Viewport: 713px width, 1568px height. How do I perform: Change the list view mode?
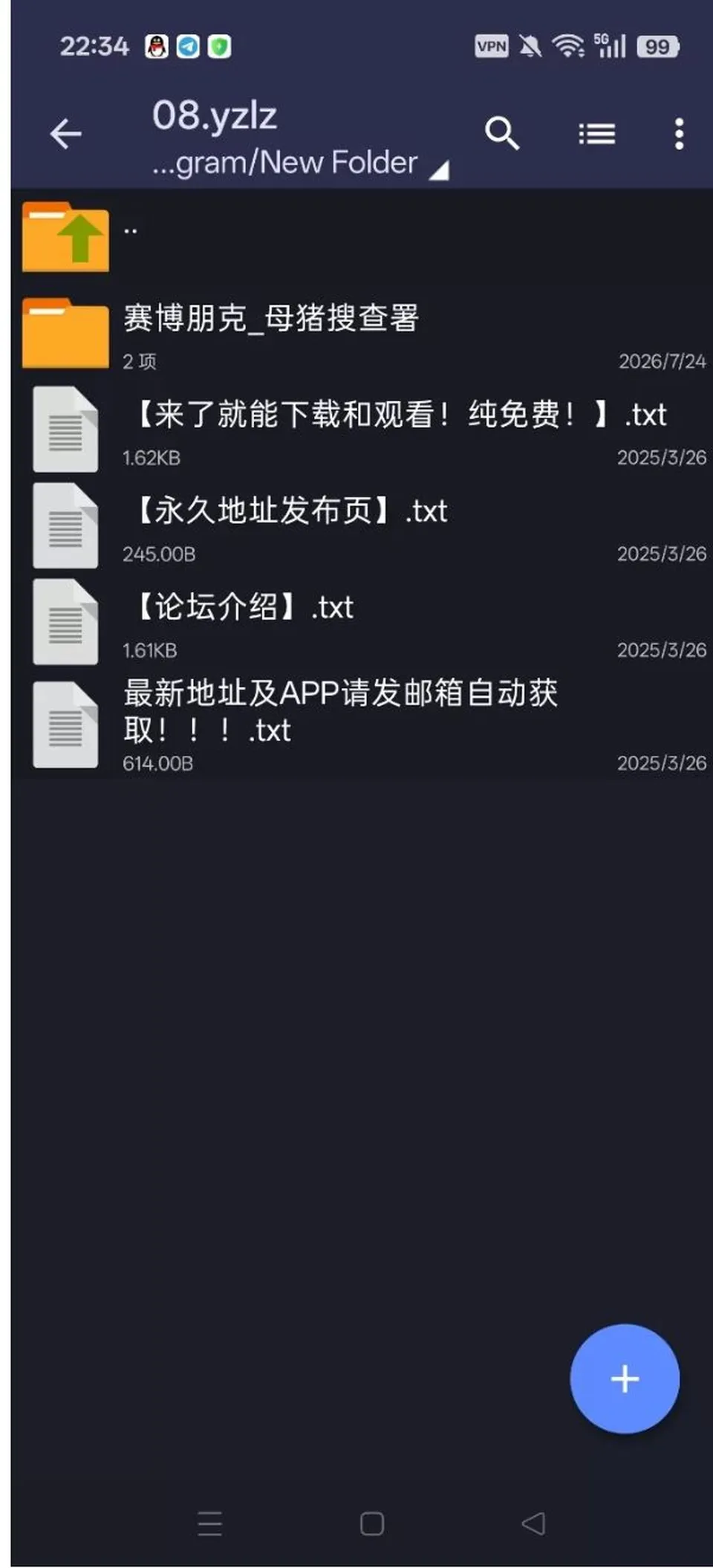(x=597, y=135)
